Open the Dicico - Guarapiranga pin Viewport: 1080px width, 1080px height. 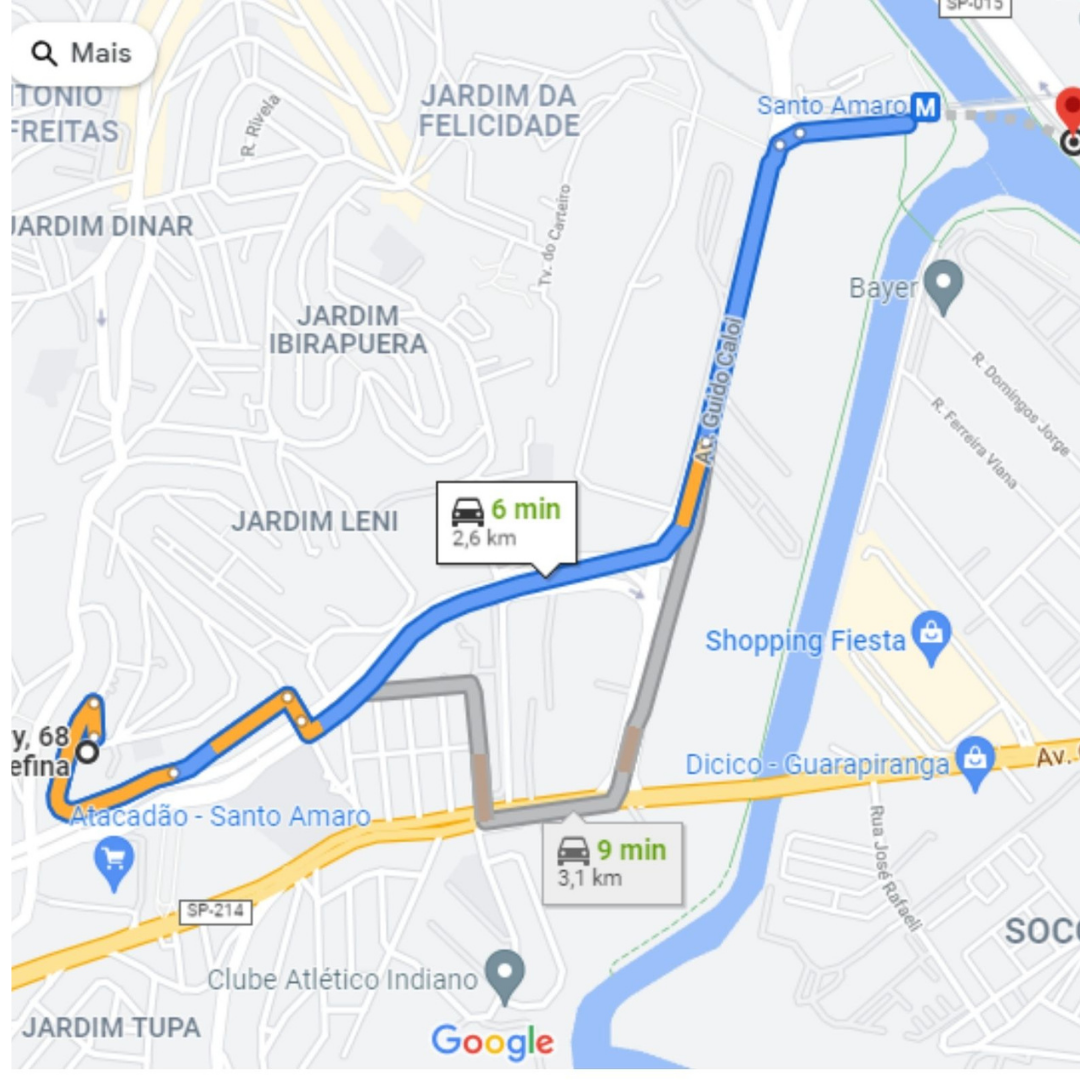(974, 762)
